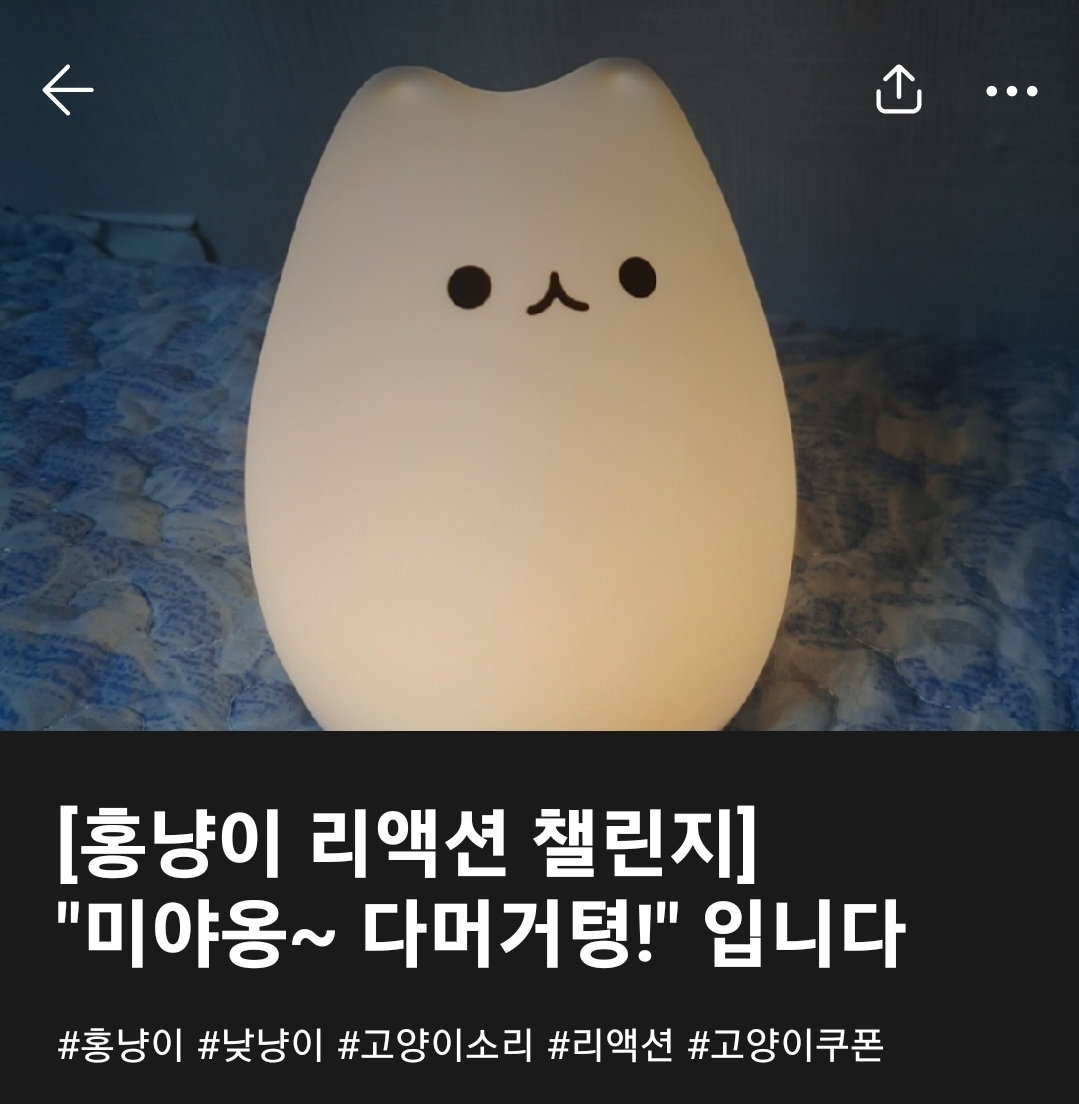
Task: Open the #낮냥이 hashtag
Action: [x=260, y=1047]
